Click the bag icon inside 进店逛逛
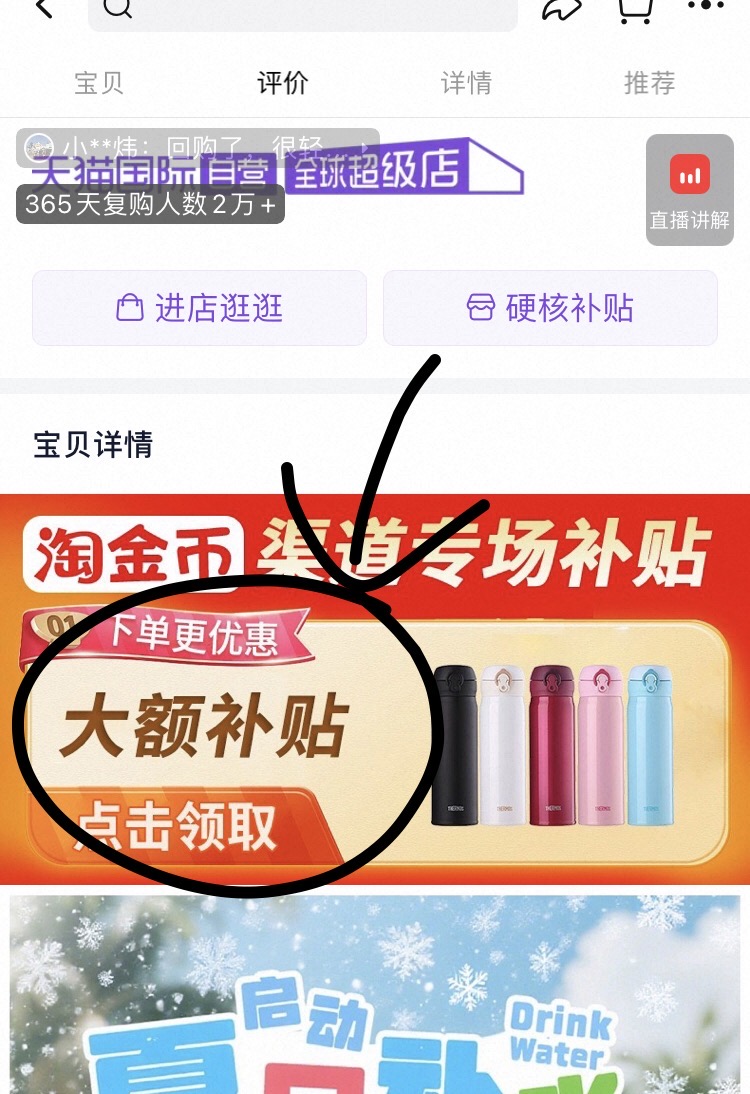This screenshot has width=750, height=1094. click(x=128, y=307)
